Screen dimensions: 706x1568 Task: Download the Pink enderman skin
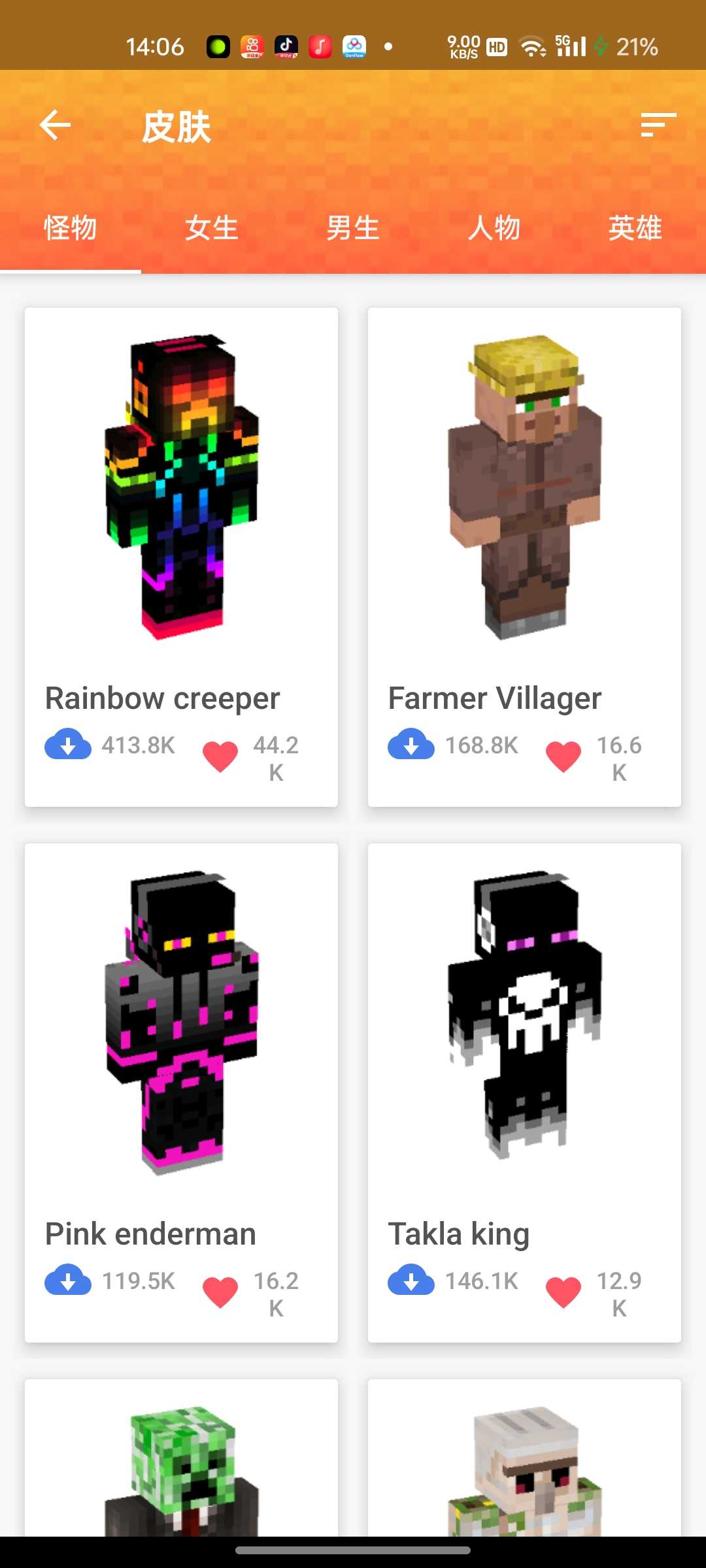pyautogui.click(x=68, y=1281)
